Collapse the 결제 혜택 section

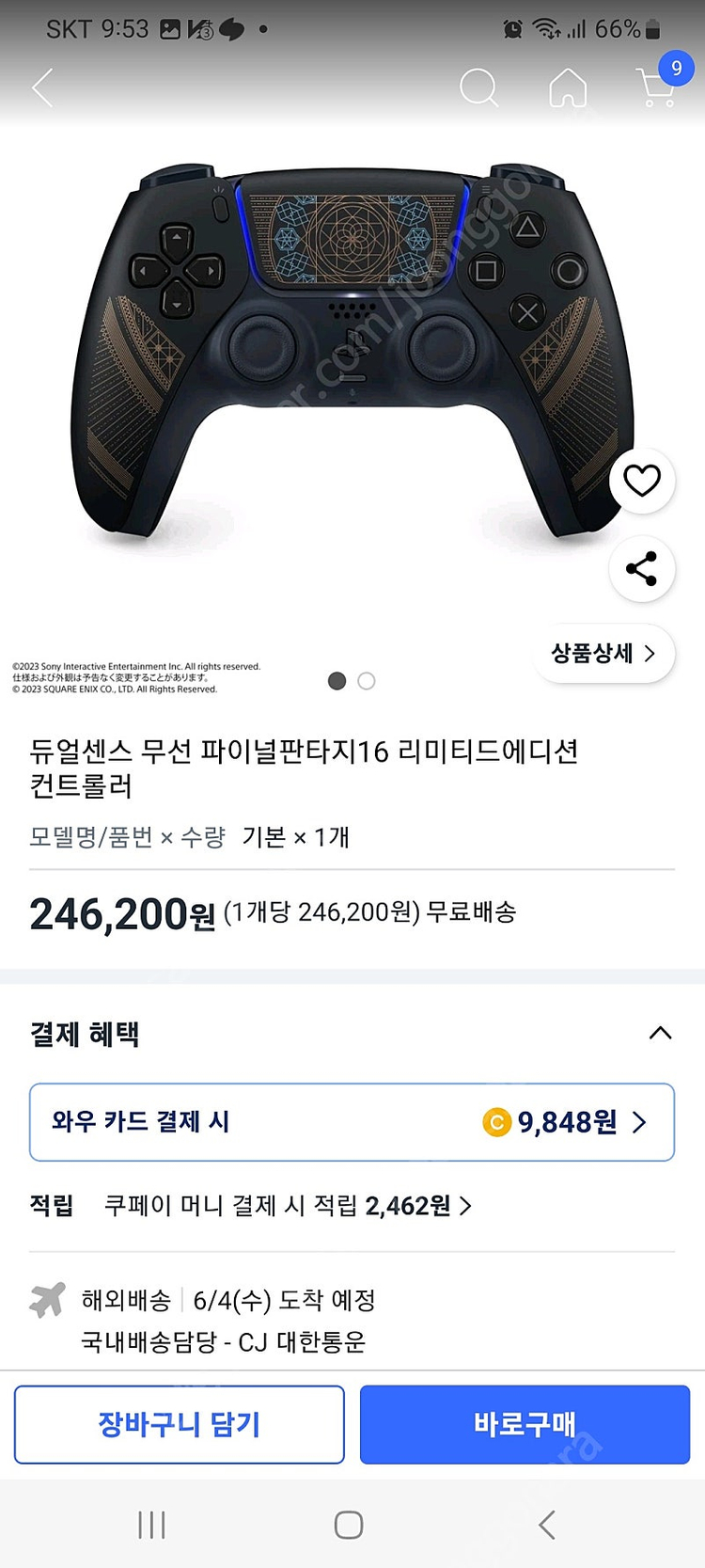tap(661, 1033)
